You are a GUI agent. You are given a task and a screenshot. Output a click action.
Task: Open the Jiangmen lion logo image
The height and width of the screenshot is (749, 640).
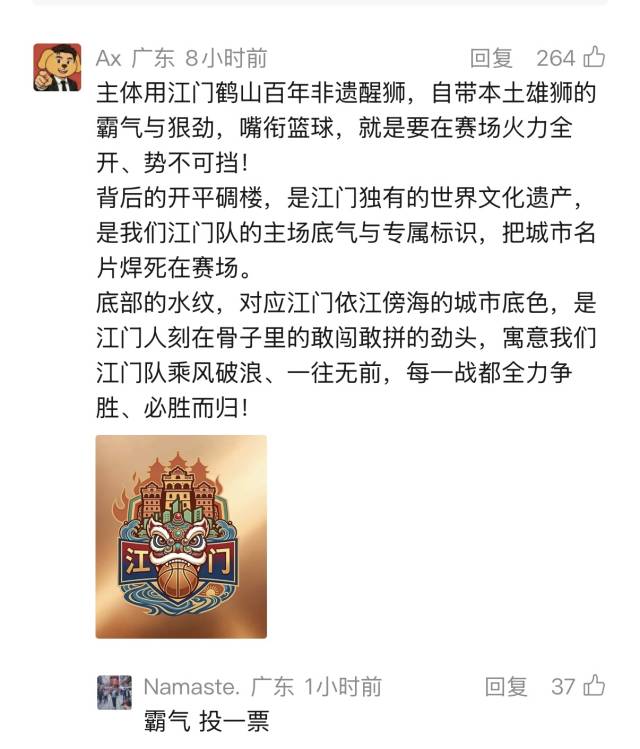(x=181, y=536)
